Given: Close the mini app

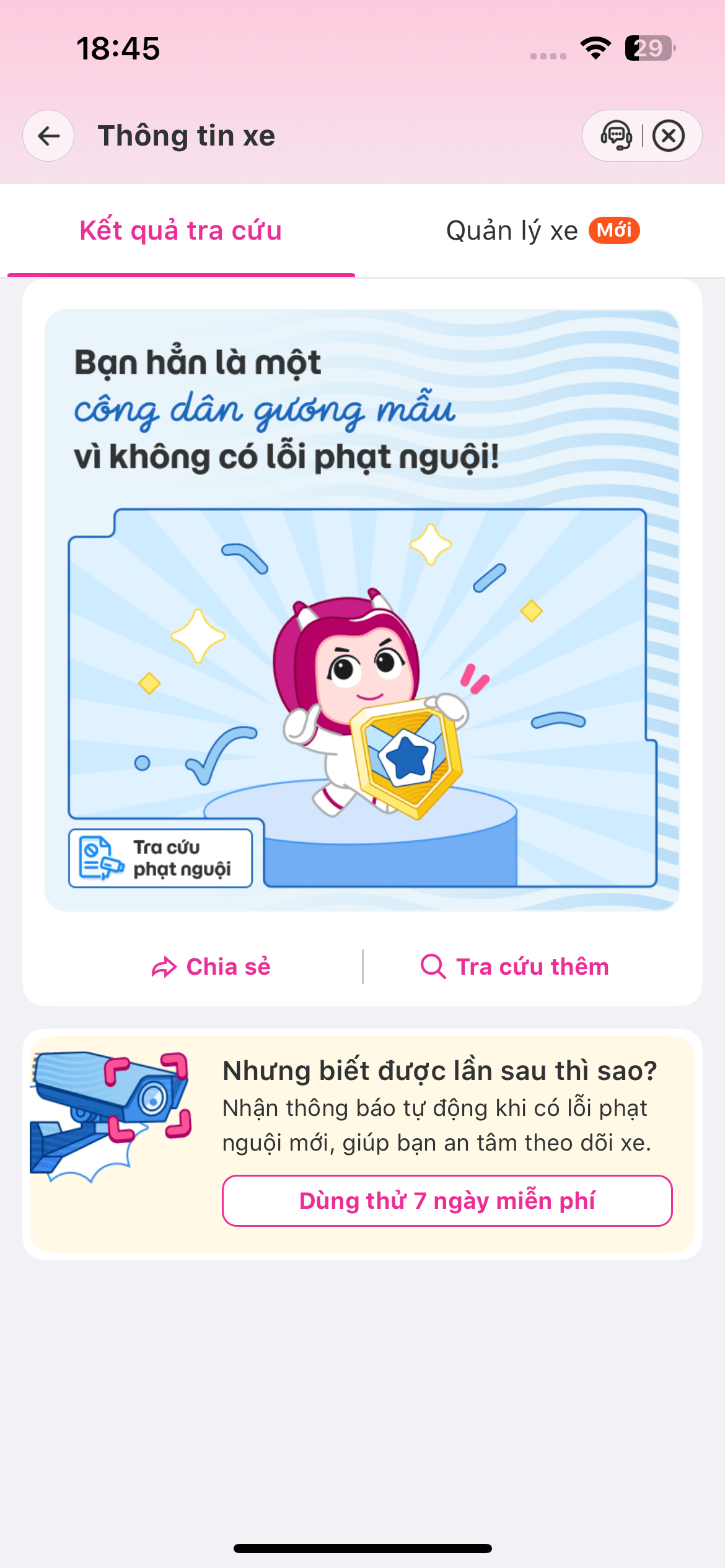Looking at the screenshot, I should (669, 136).
